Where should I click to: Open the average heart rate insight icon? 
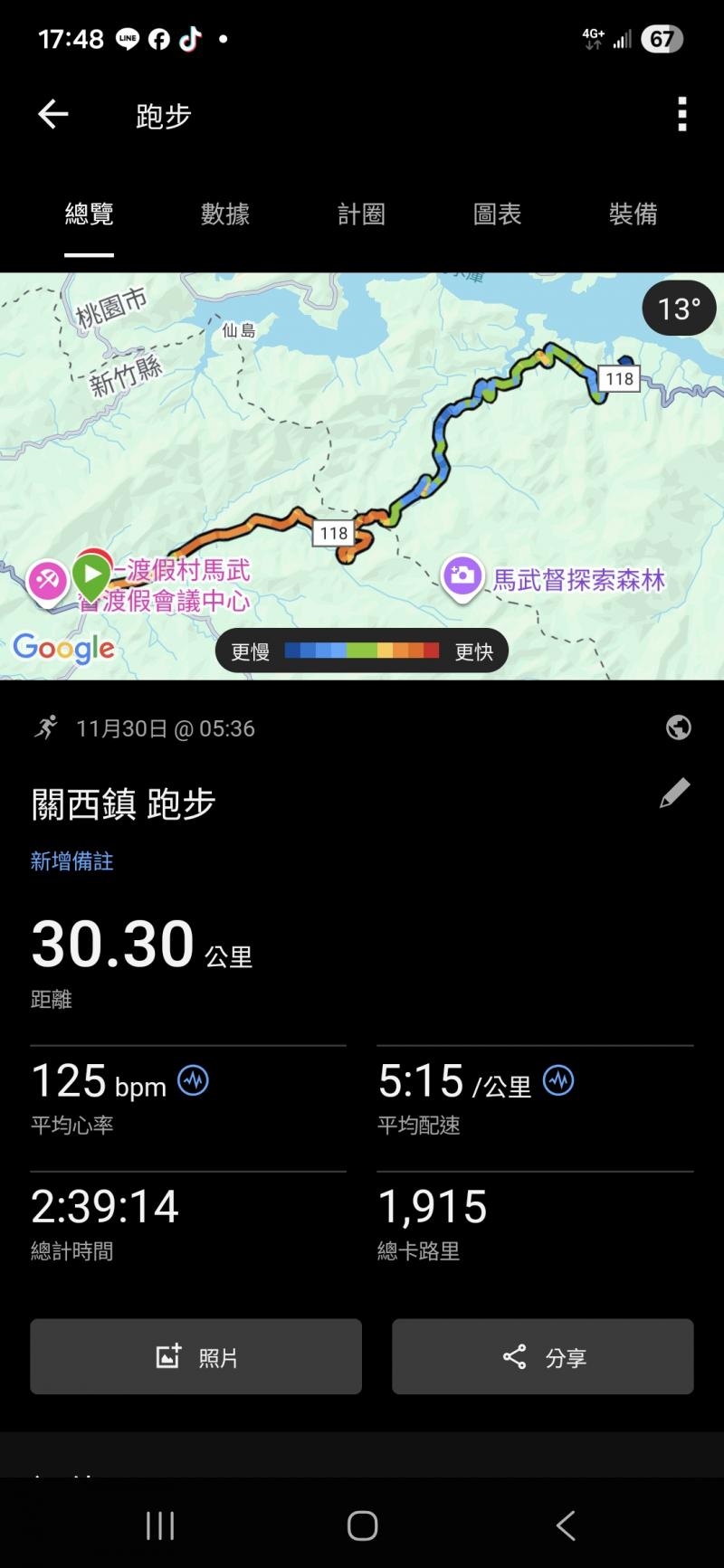pos(193,1080)
